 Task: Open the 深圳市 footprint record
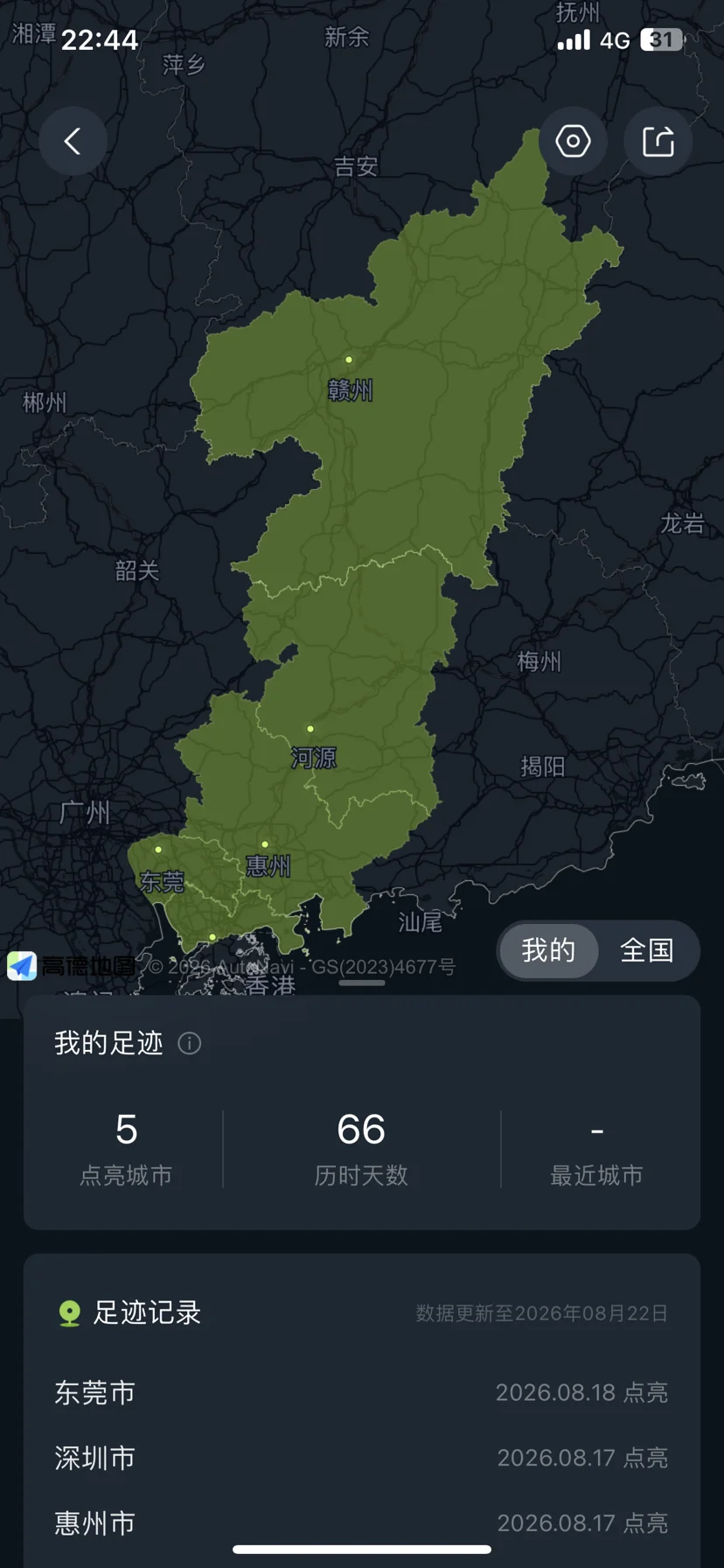click(362, 1458)
